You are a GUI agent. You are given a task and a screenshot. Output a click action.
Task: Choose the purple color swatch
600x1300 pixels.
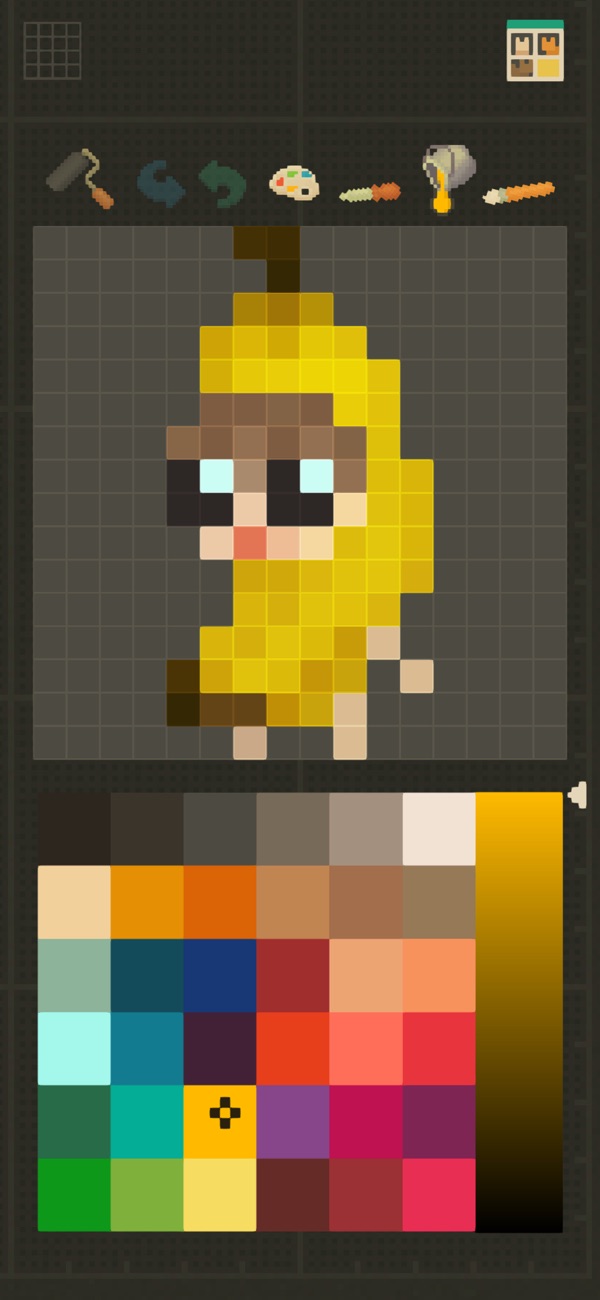pyautogui.click(x=293, y=1121)
